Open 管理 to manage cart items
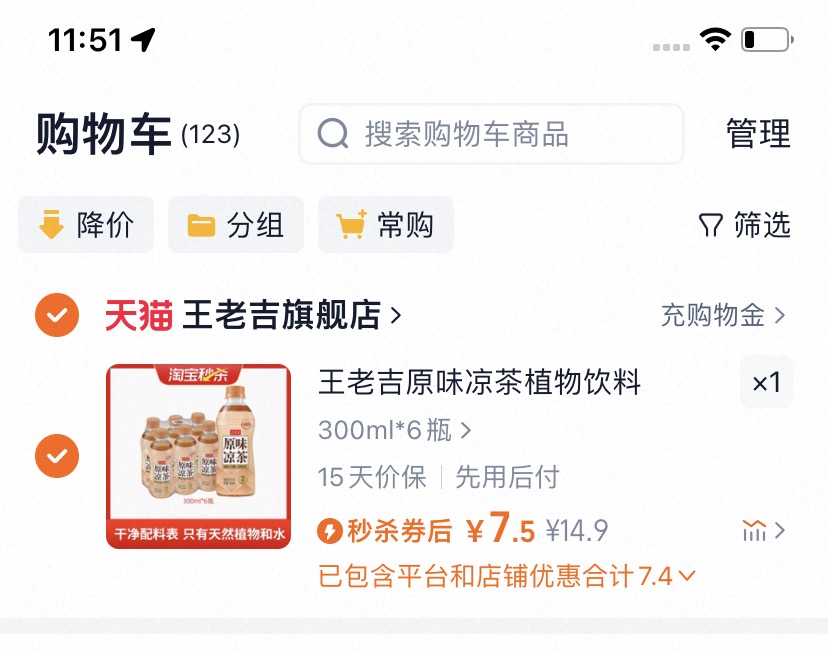Viewport: 828px width, 650px height. (x=758, y=134)
